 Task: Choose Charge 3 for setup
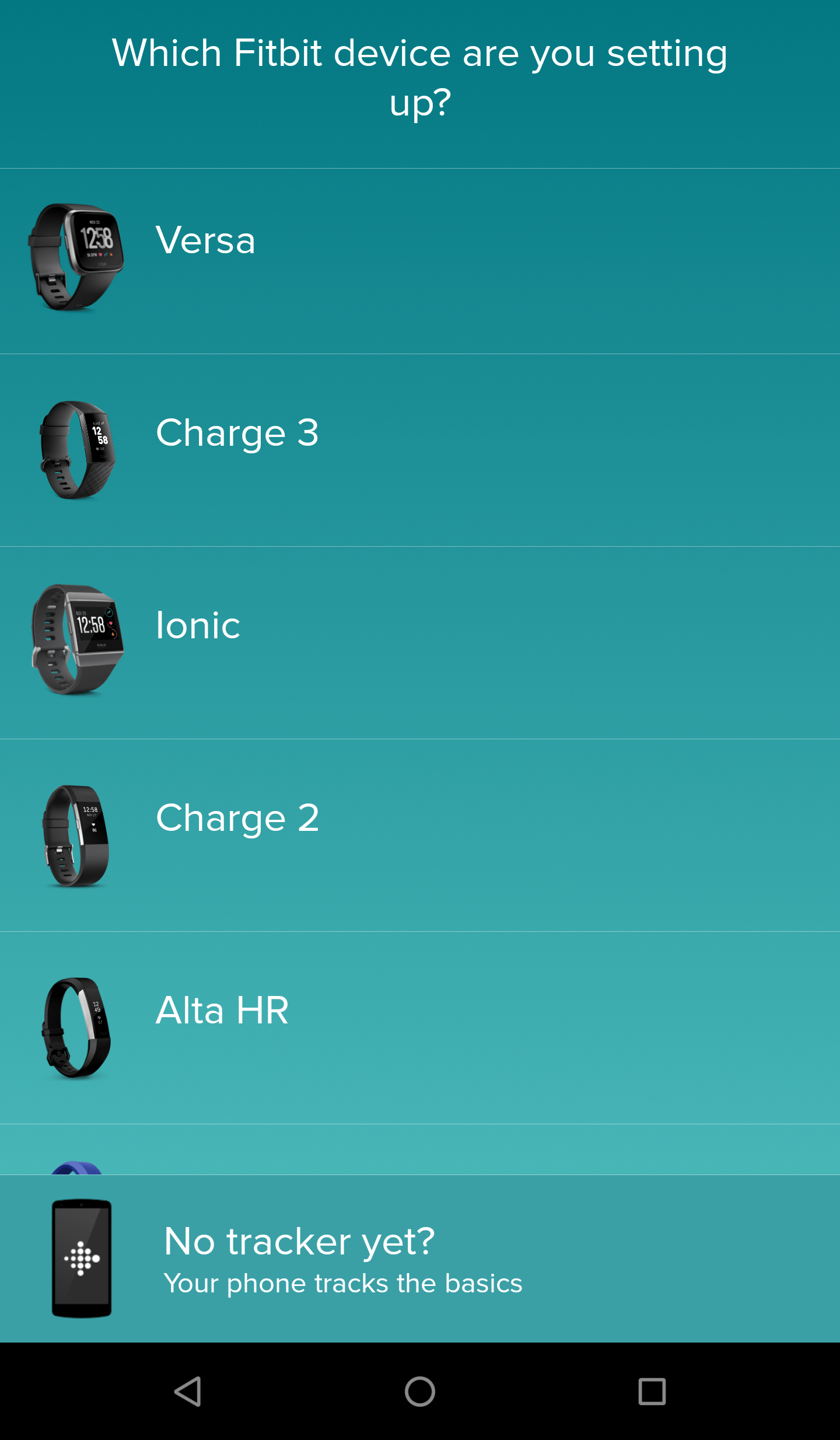coord(420,450)
